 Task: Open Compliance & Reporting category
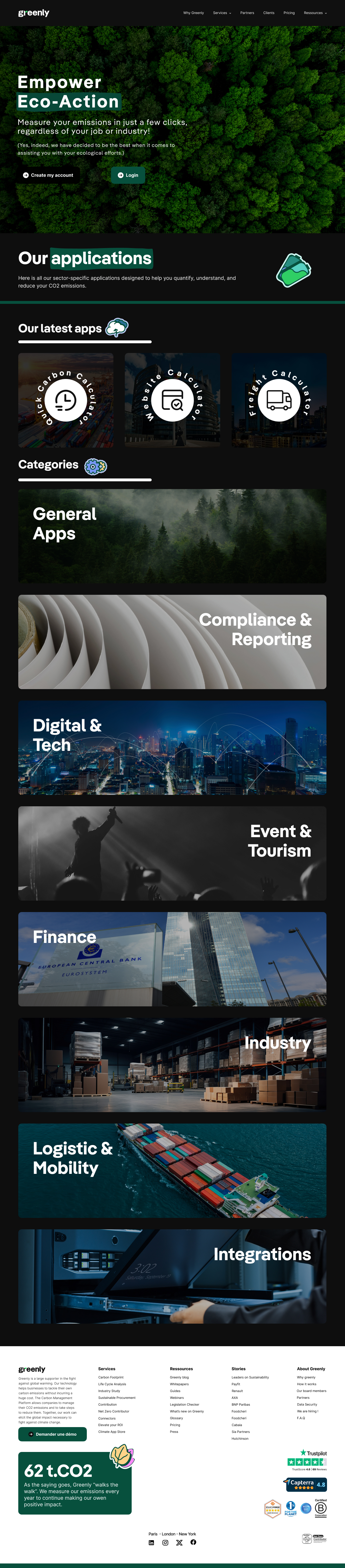[x=172, y=642]
